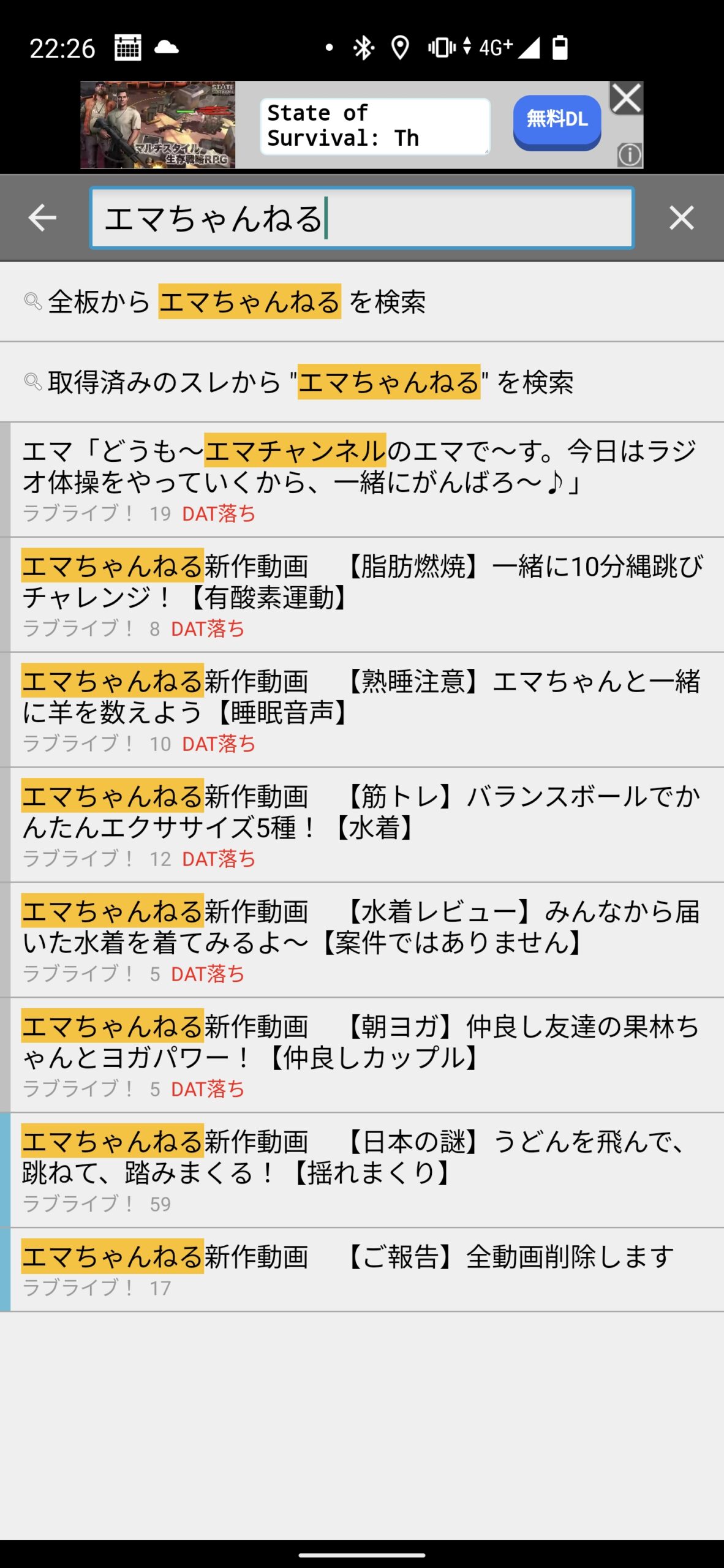Open the 日本の謎 うどん thread
This screenshot has height=1568, width=724.
pos(362,1170)
